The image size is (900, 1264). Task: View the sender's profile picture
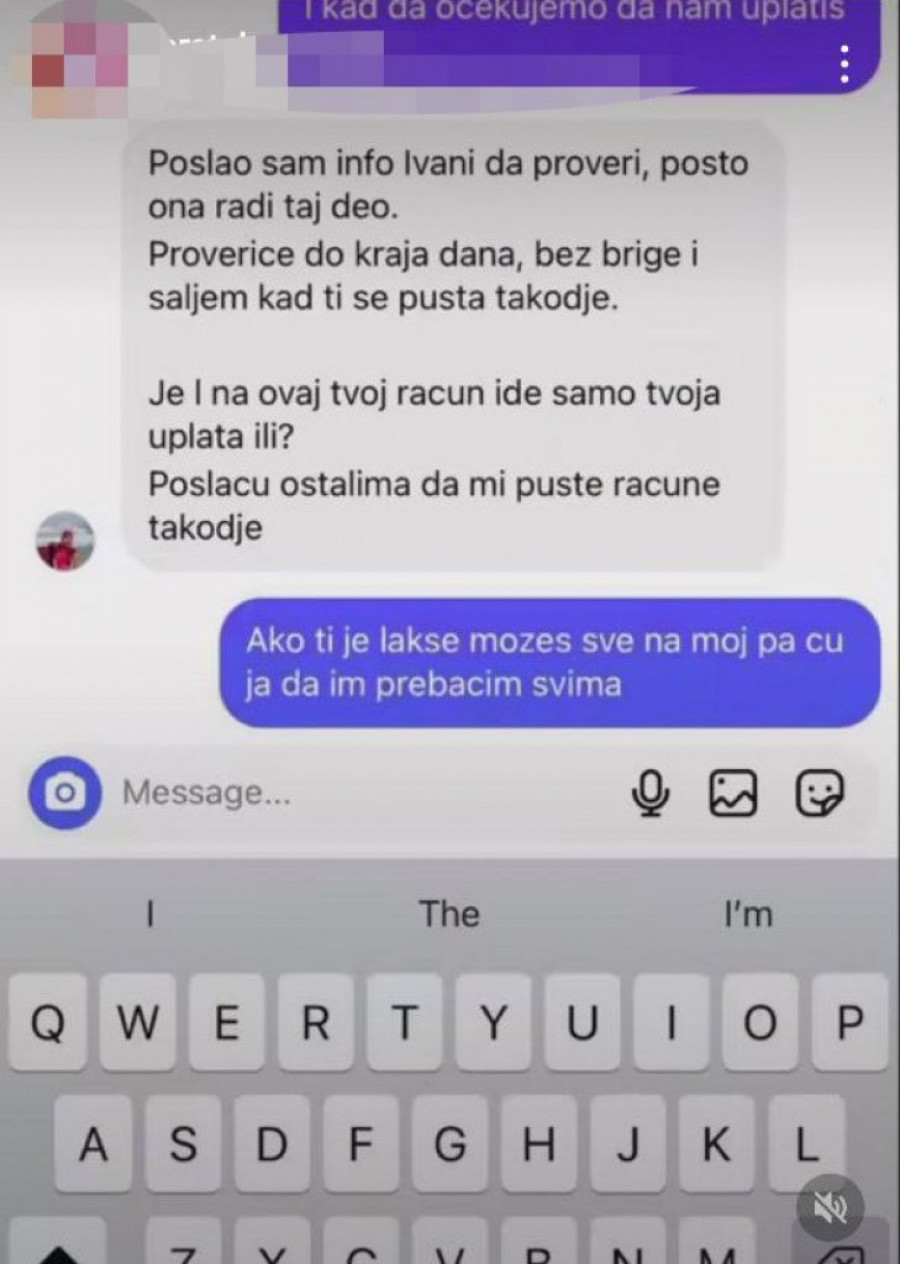[65, 541]
